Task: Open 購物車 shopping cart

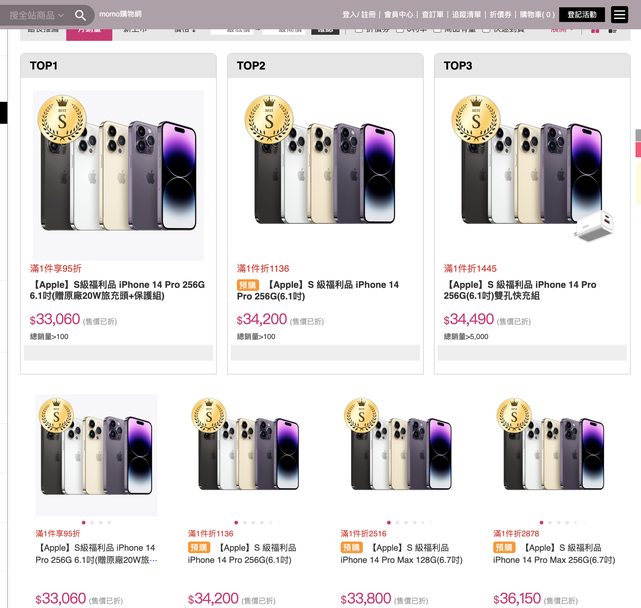Action: 536,15
